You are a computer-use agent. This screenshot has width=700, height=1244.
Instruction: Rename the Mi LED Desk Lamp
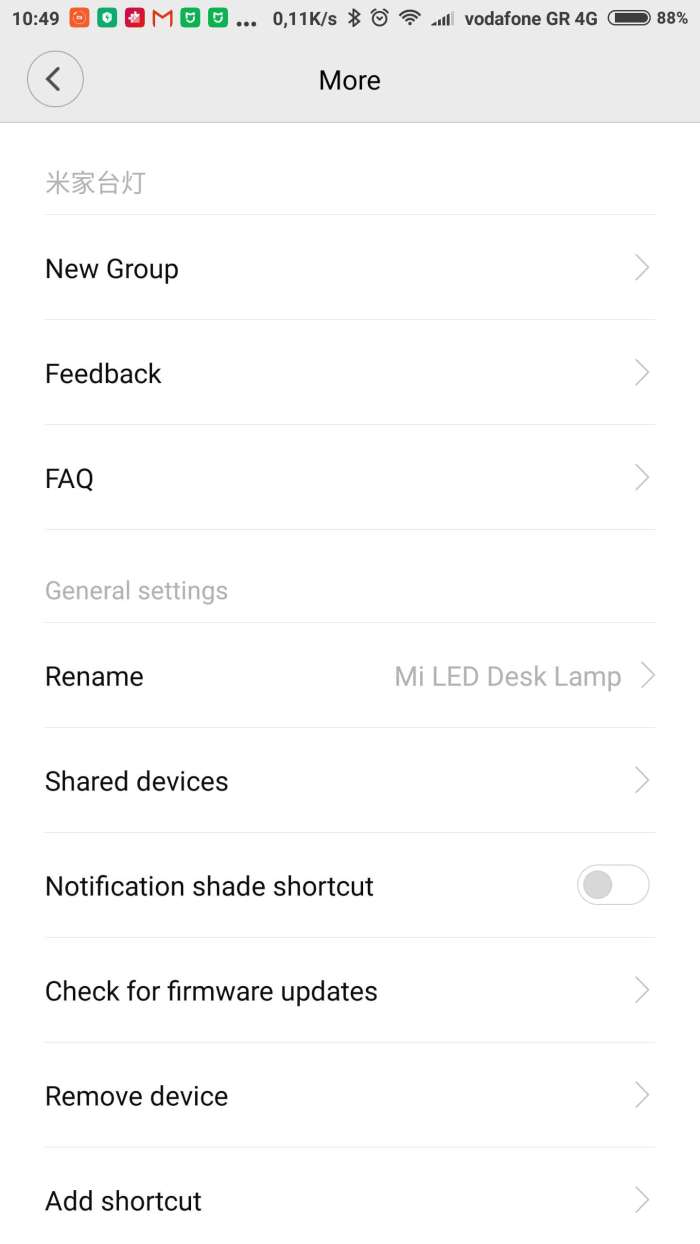coord(350,676)
